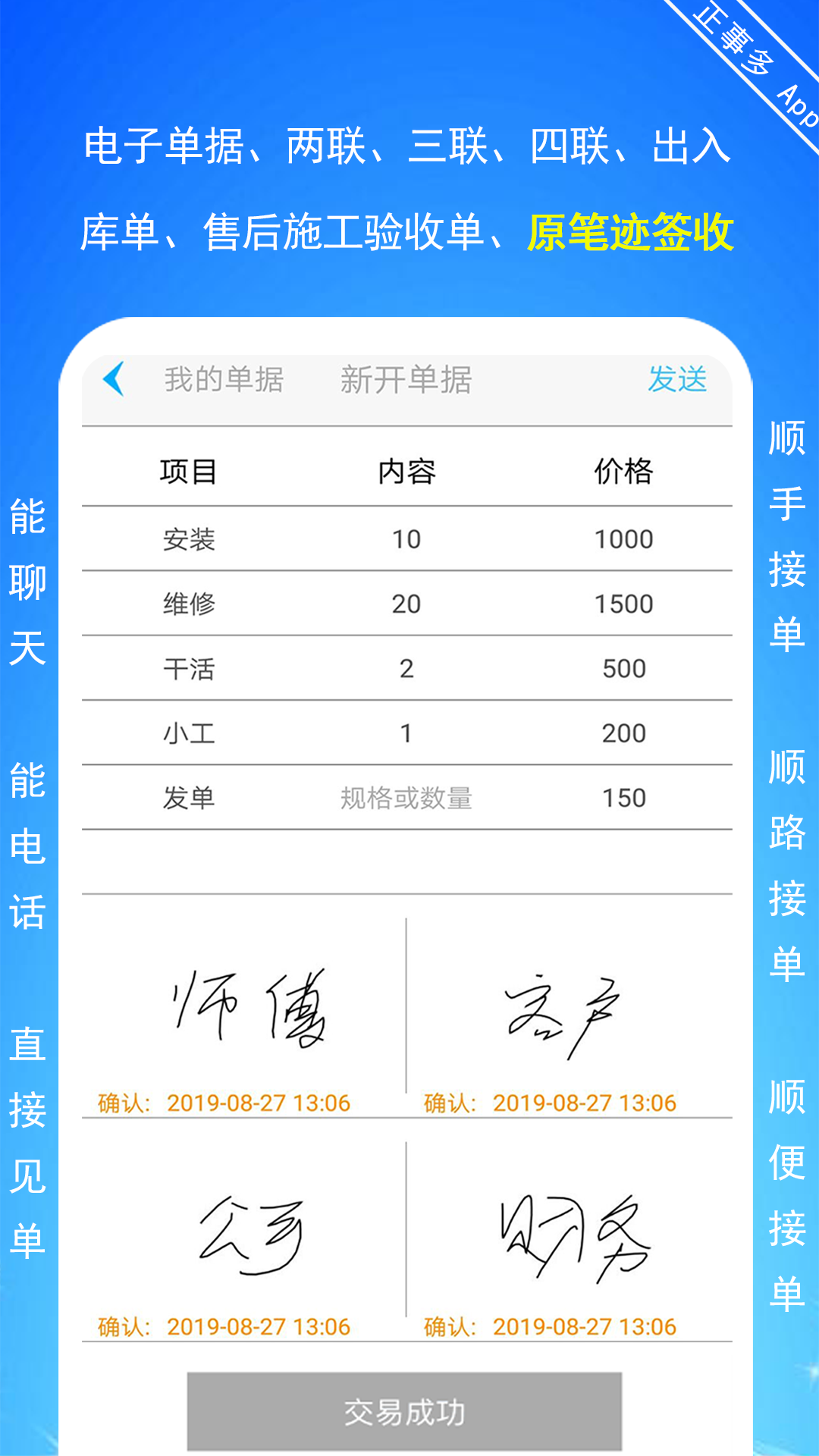
Task: Click the 项目 column header
Action: tap(187, 471)
